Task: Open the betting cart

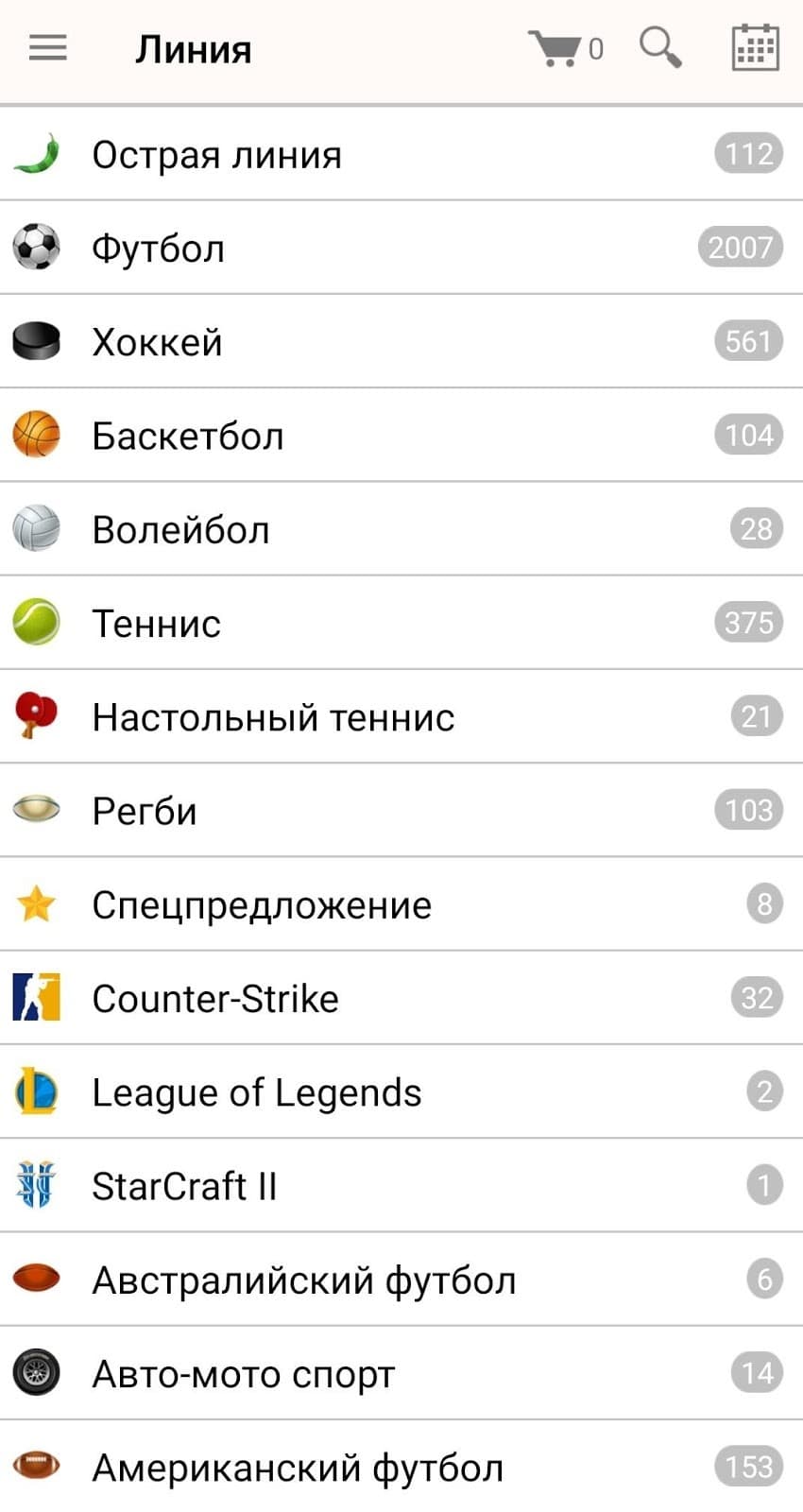Action: point(557,47)
